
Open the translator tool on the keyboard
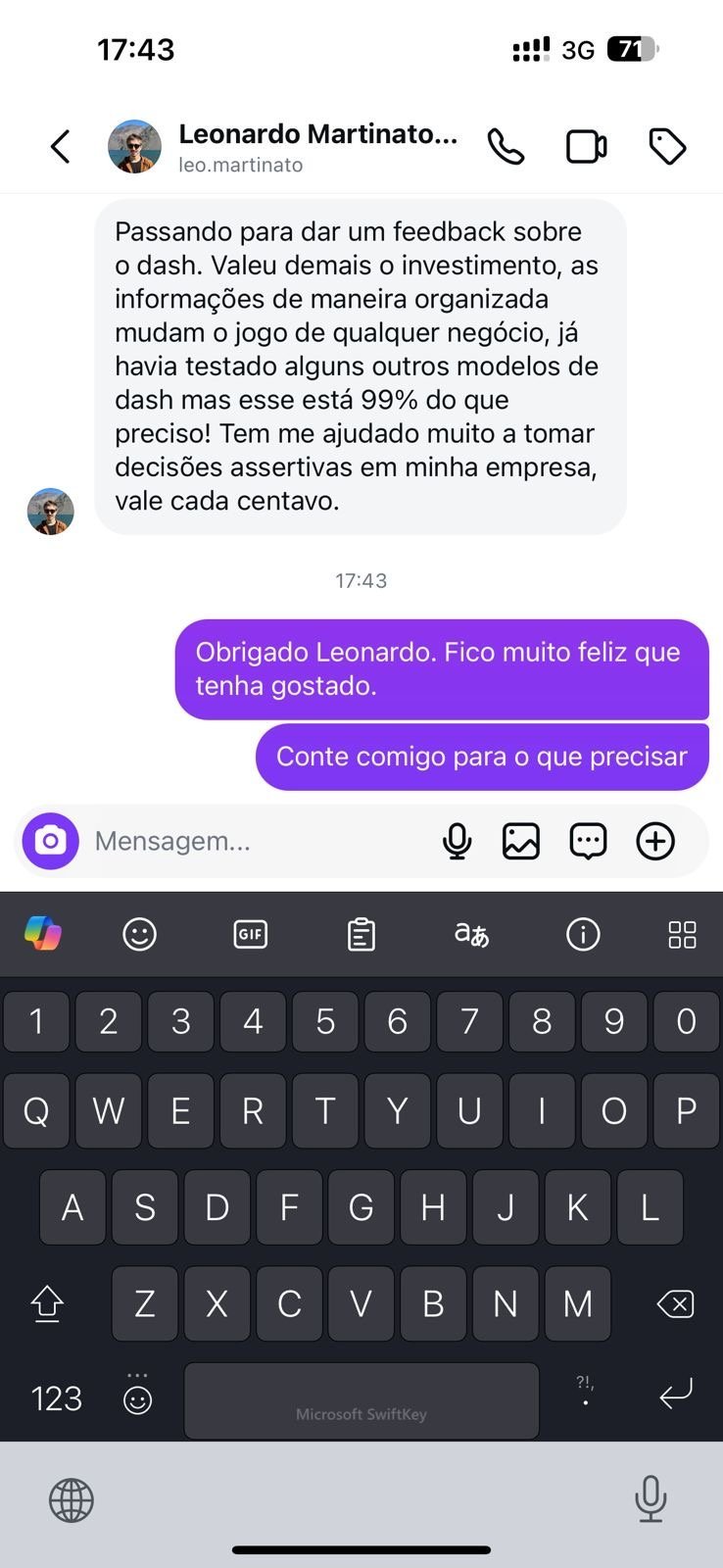pos(470,934)
